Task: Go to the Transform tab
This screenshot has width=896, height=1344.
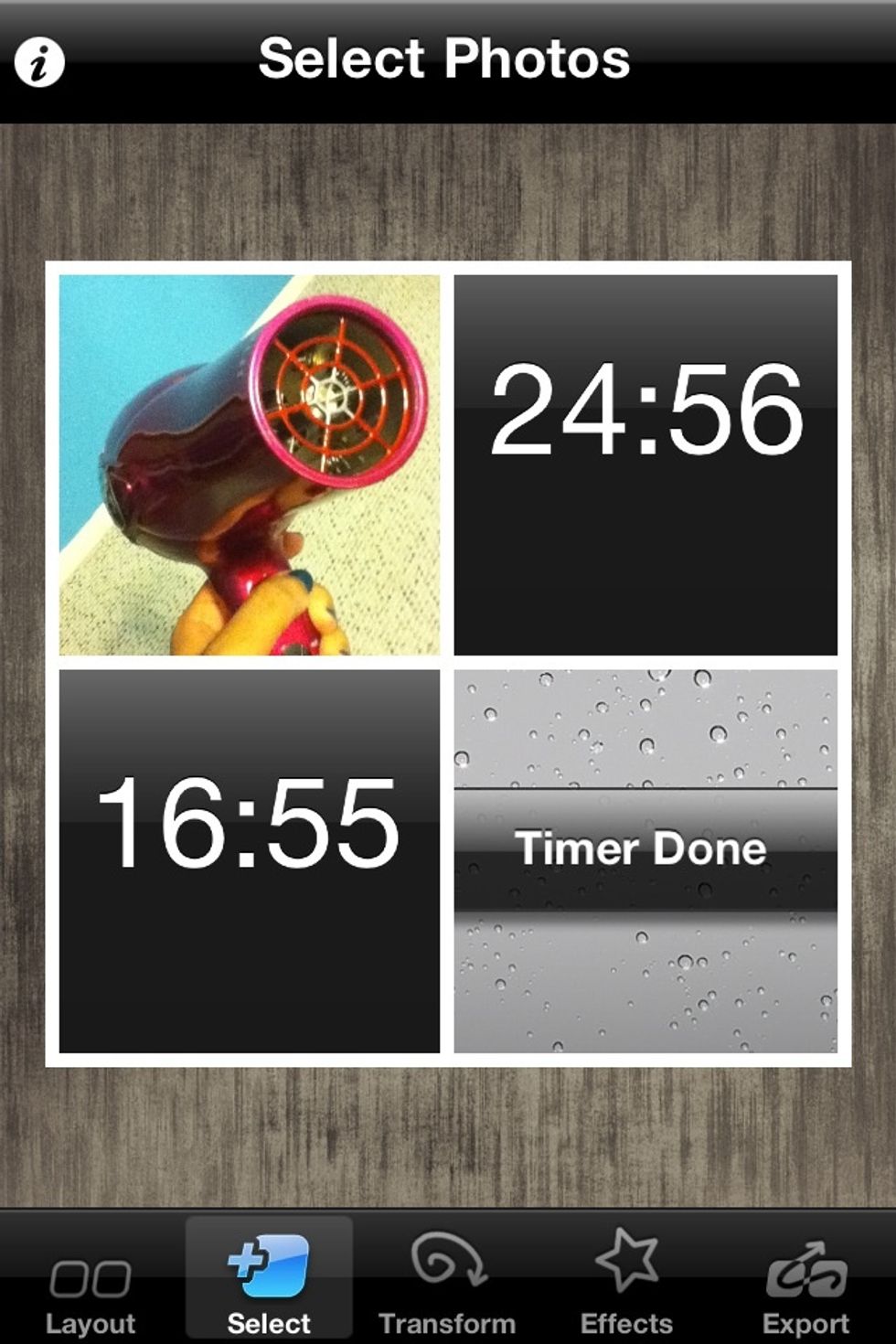Action: tap(447, 1286)
